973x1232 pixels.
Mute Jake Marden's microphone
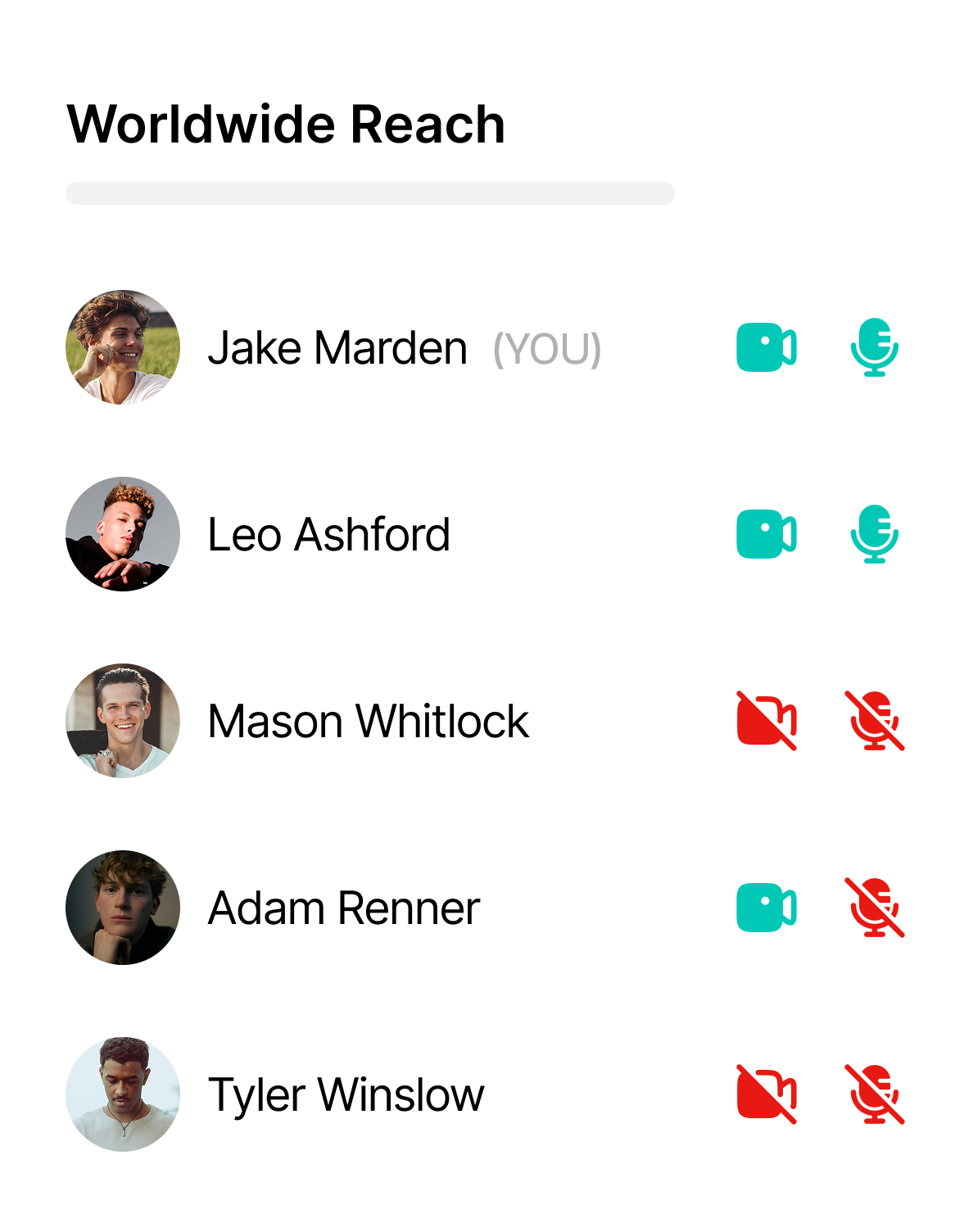(874, 347)
